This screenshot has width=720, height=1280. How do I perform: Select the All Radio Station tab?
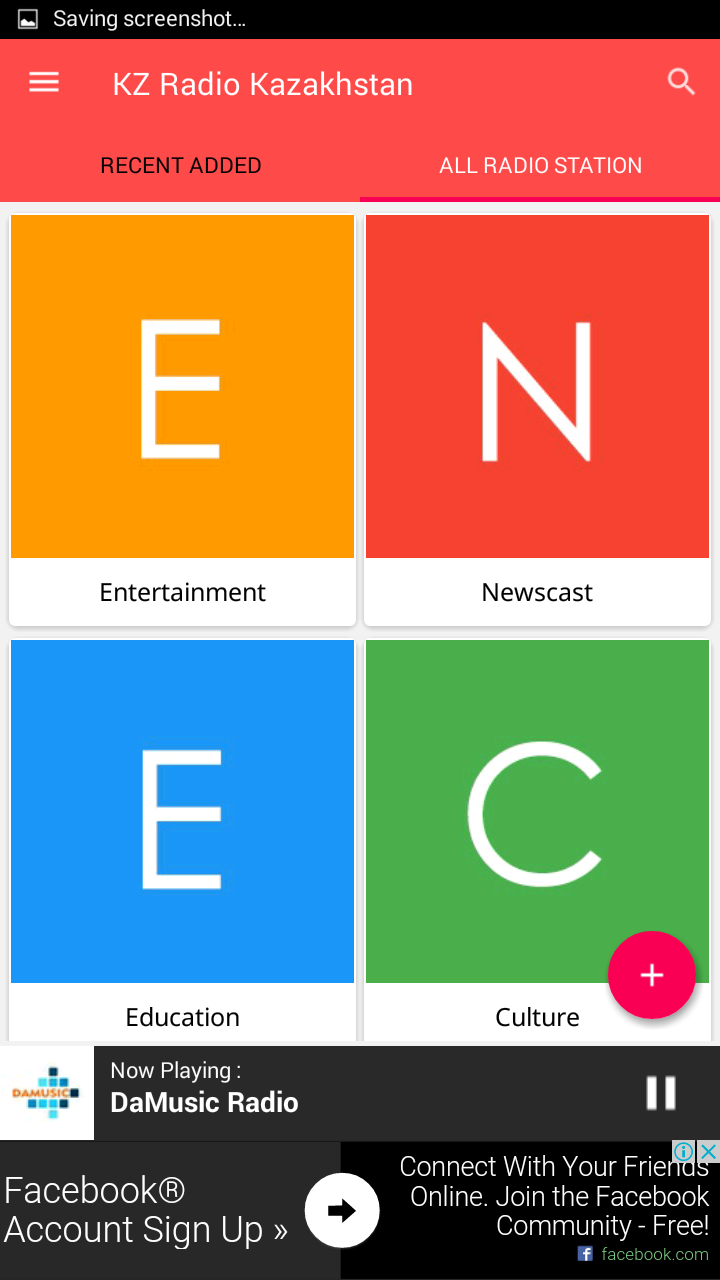coord(540,166)
